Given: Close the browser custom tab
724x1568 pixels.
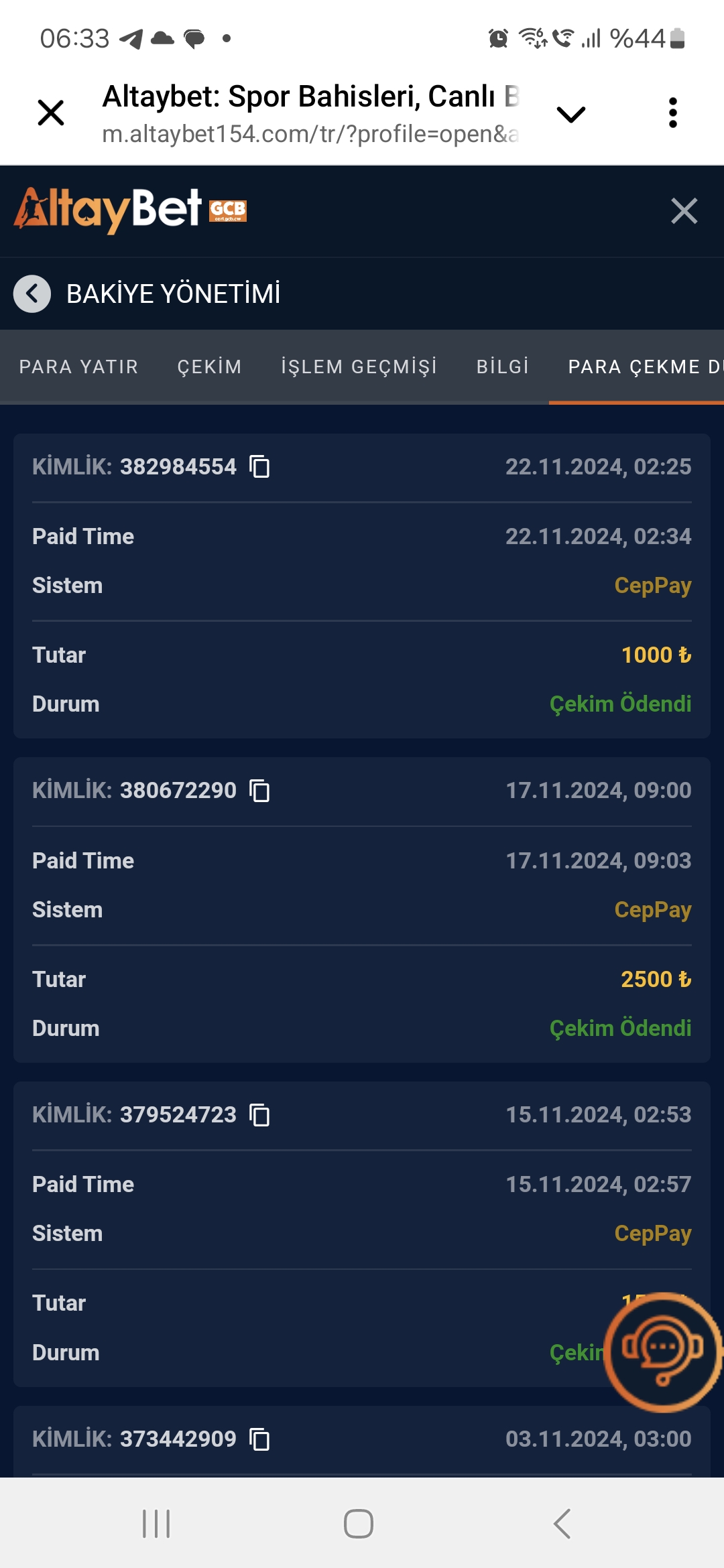Looking at the screenshot, I should point(51,113).
